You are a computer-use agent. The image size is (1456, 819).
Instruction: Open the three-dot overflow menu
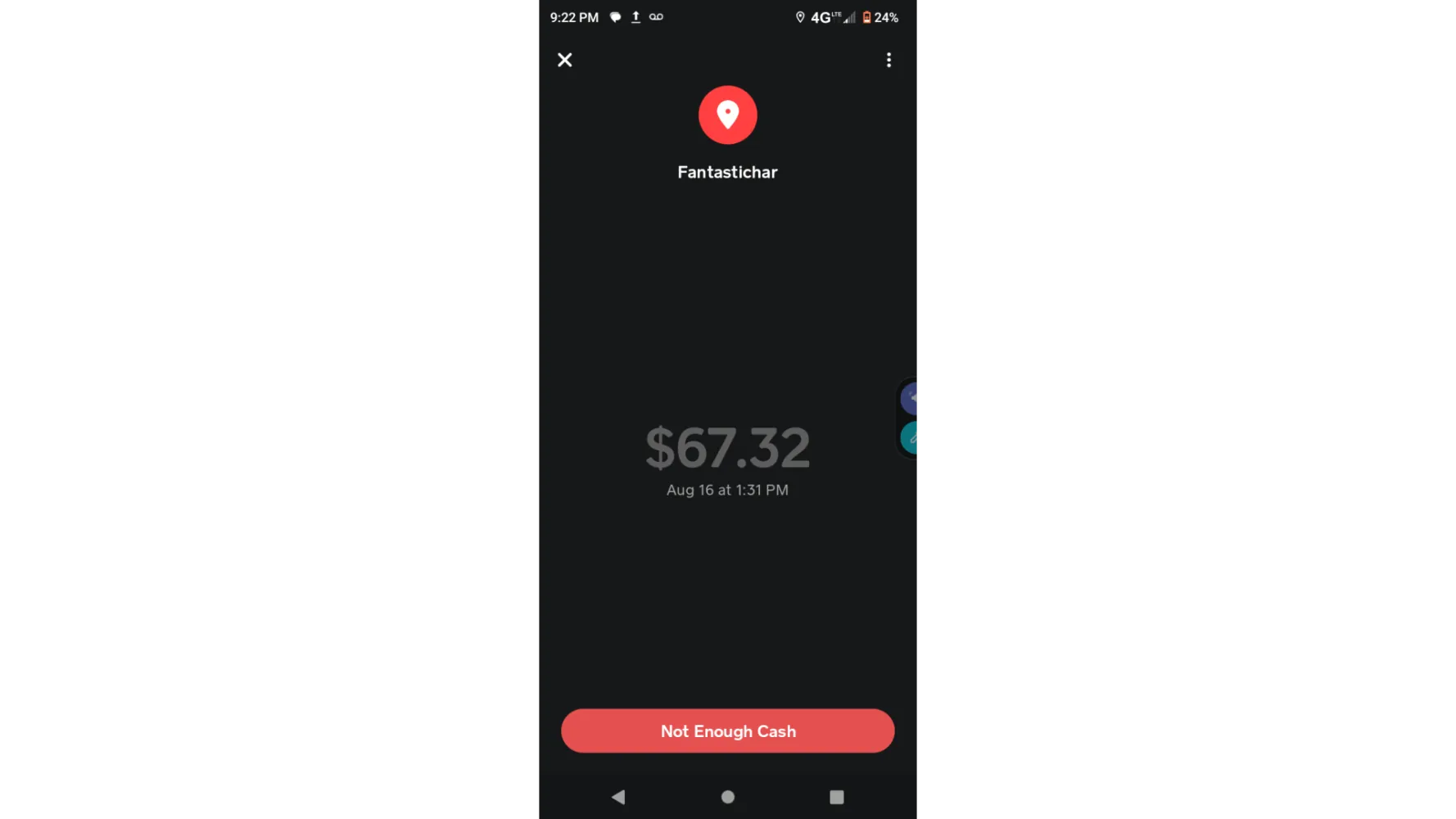889,60
